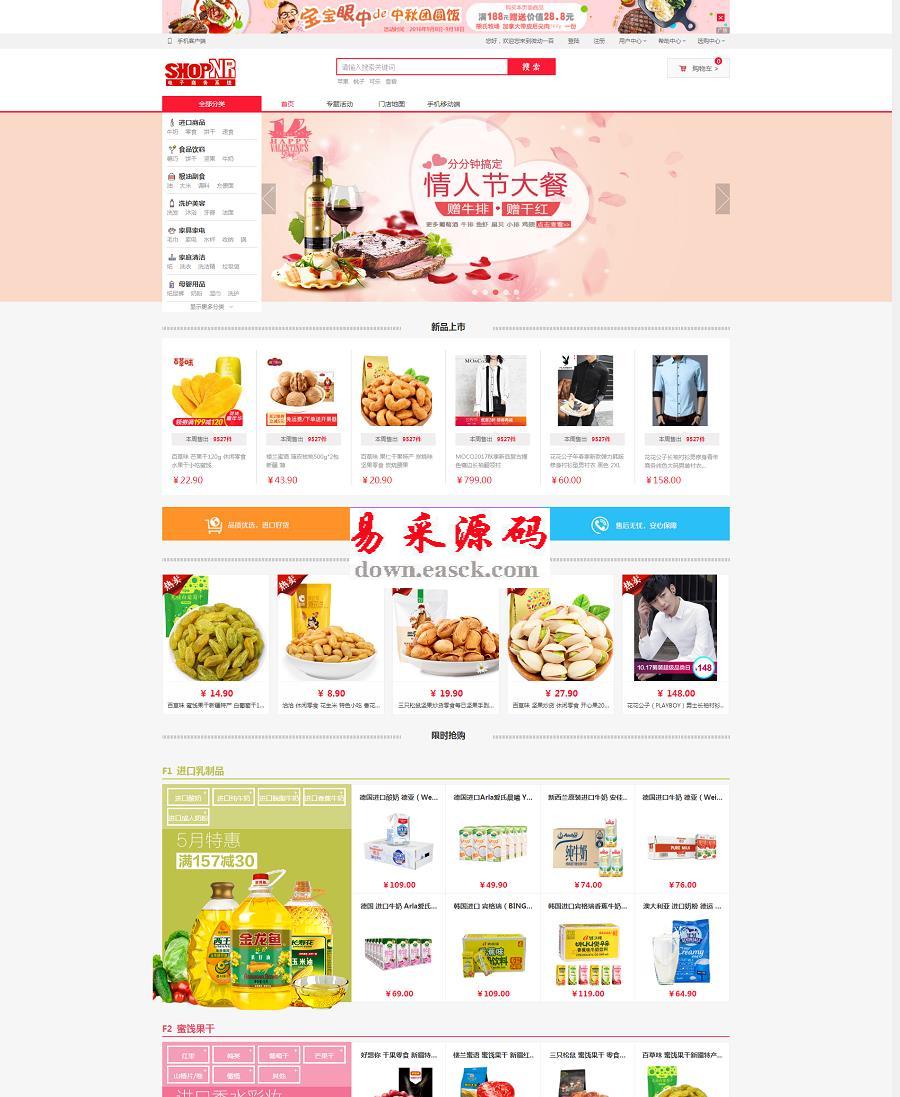Open the 手机移动端 nav tab
This screenshot has width=900, height=1097.
pyautogui.click(x=443, y=104)
